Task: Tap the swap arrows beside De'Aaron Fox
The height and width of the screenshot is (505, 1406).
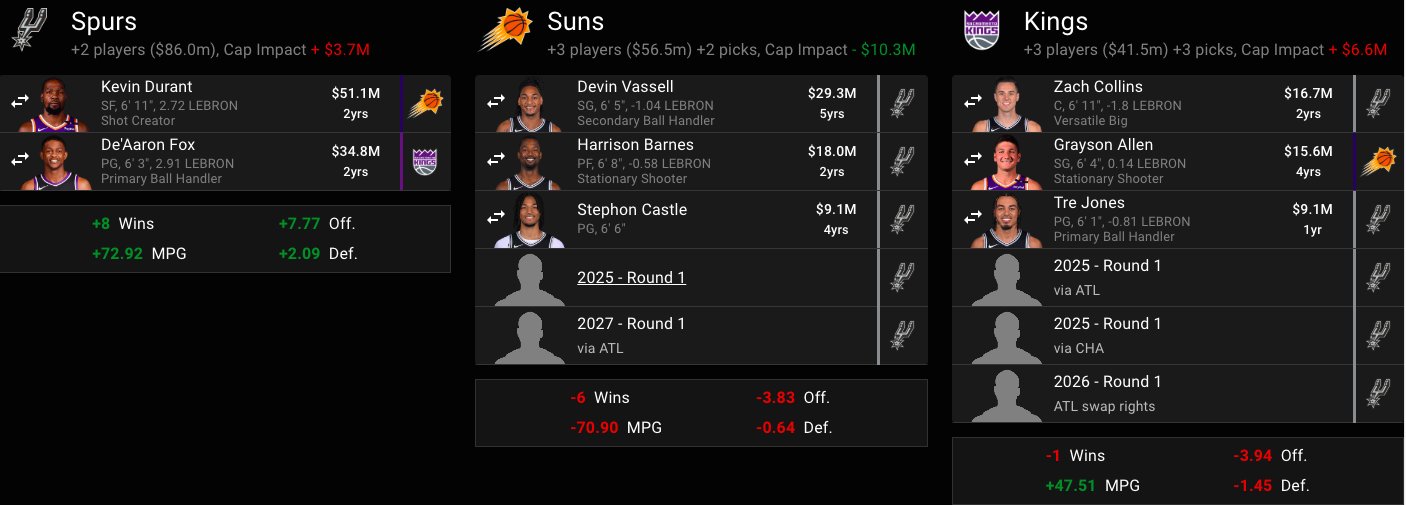Action: coord(20,160)
